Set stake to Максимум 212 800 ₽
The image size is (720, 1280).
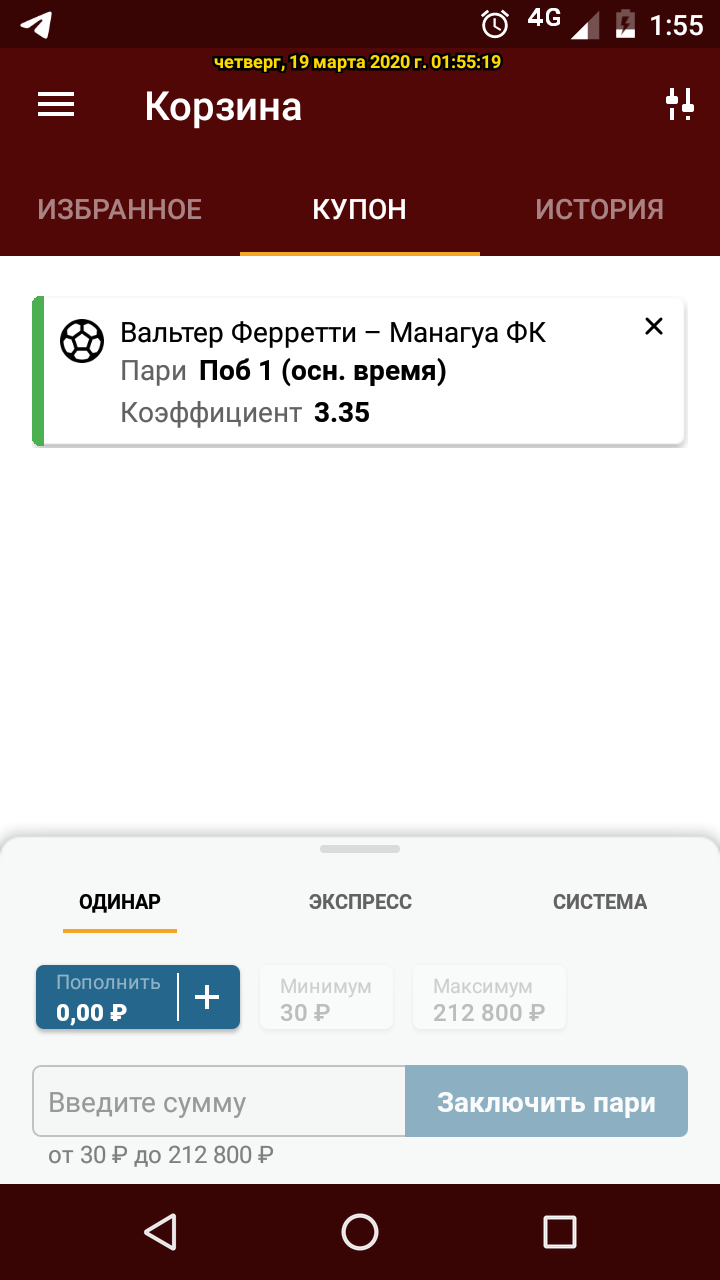pos(490,998)
